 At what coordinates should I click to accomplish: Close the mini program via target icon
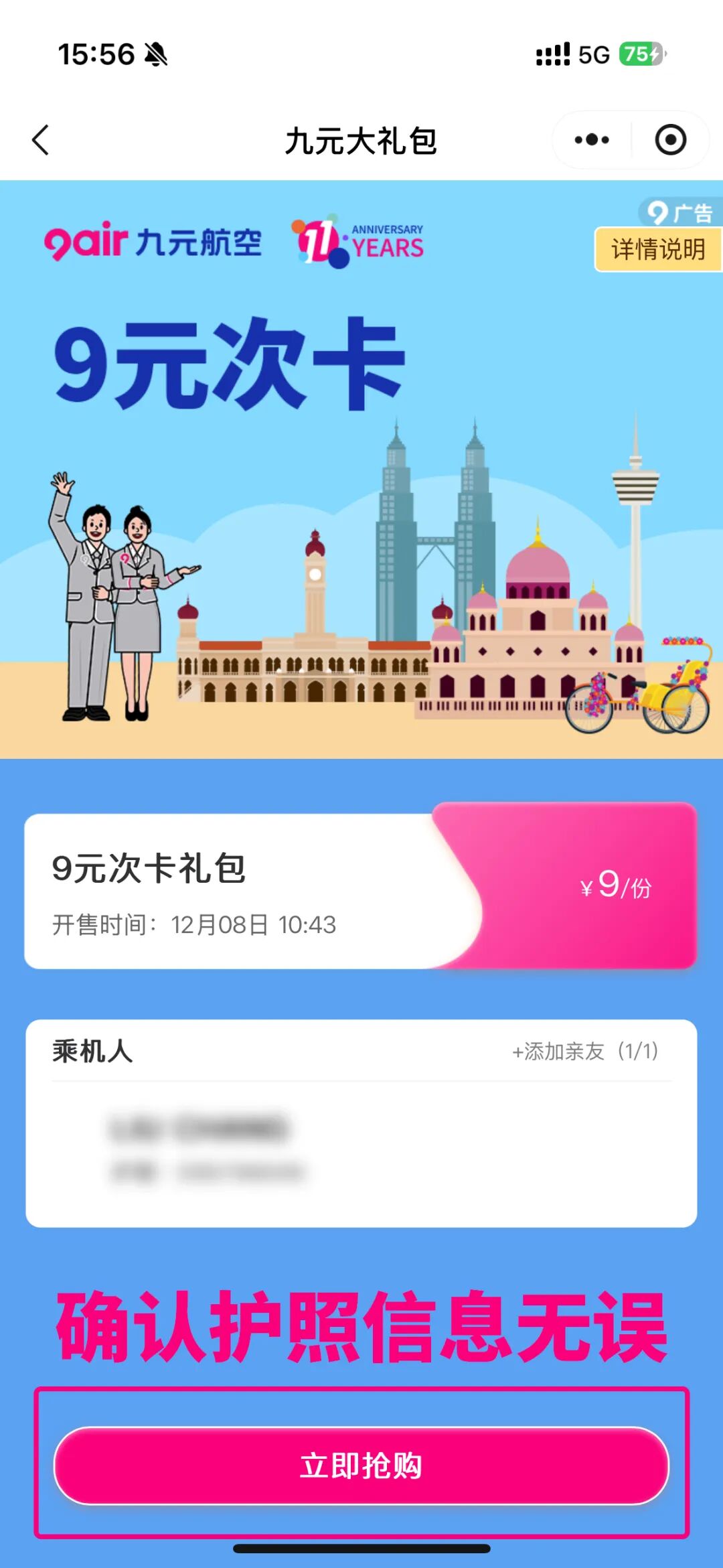pyautogui.click(x=670, y=140)
